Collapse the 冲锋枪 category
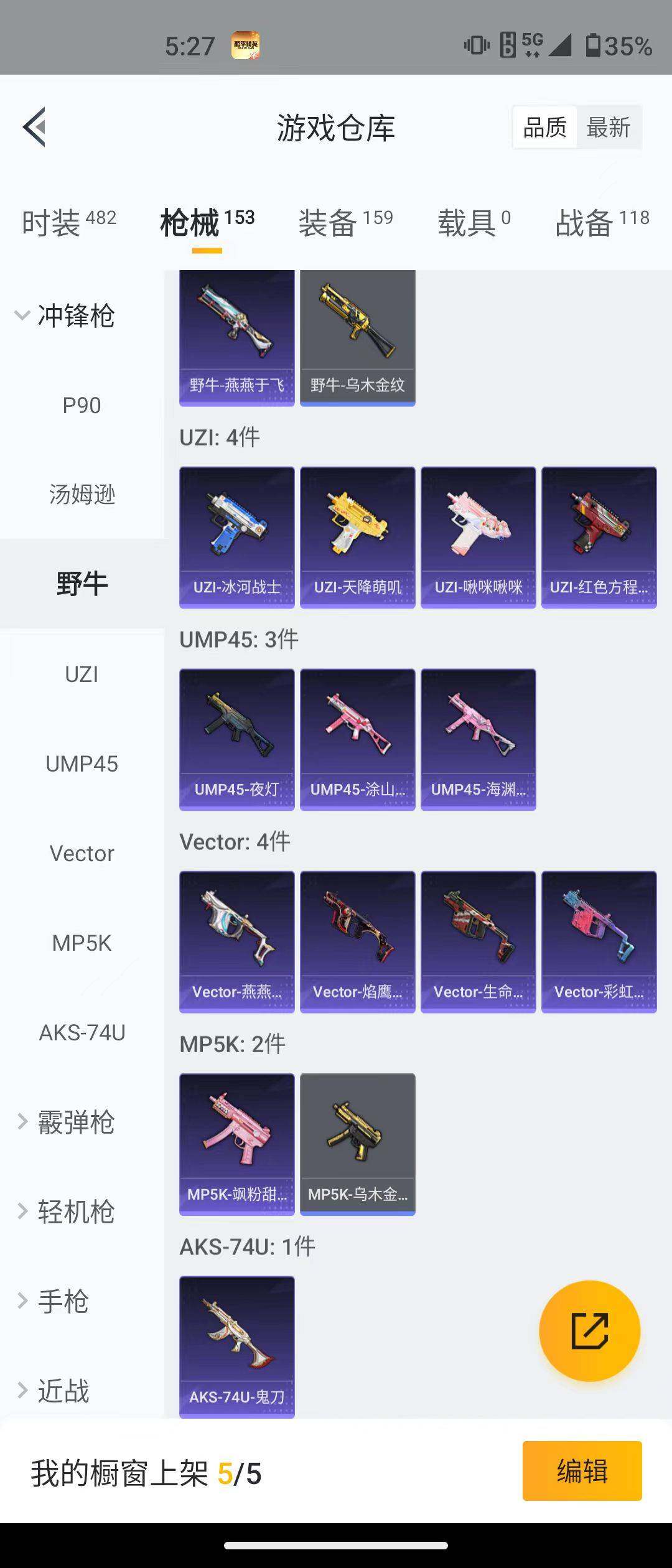Image resolution: width=672 pixels, height=1568 pixels. tap(76, 316)
